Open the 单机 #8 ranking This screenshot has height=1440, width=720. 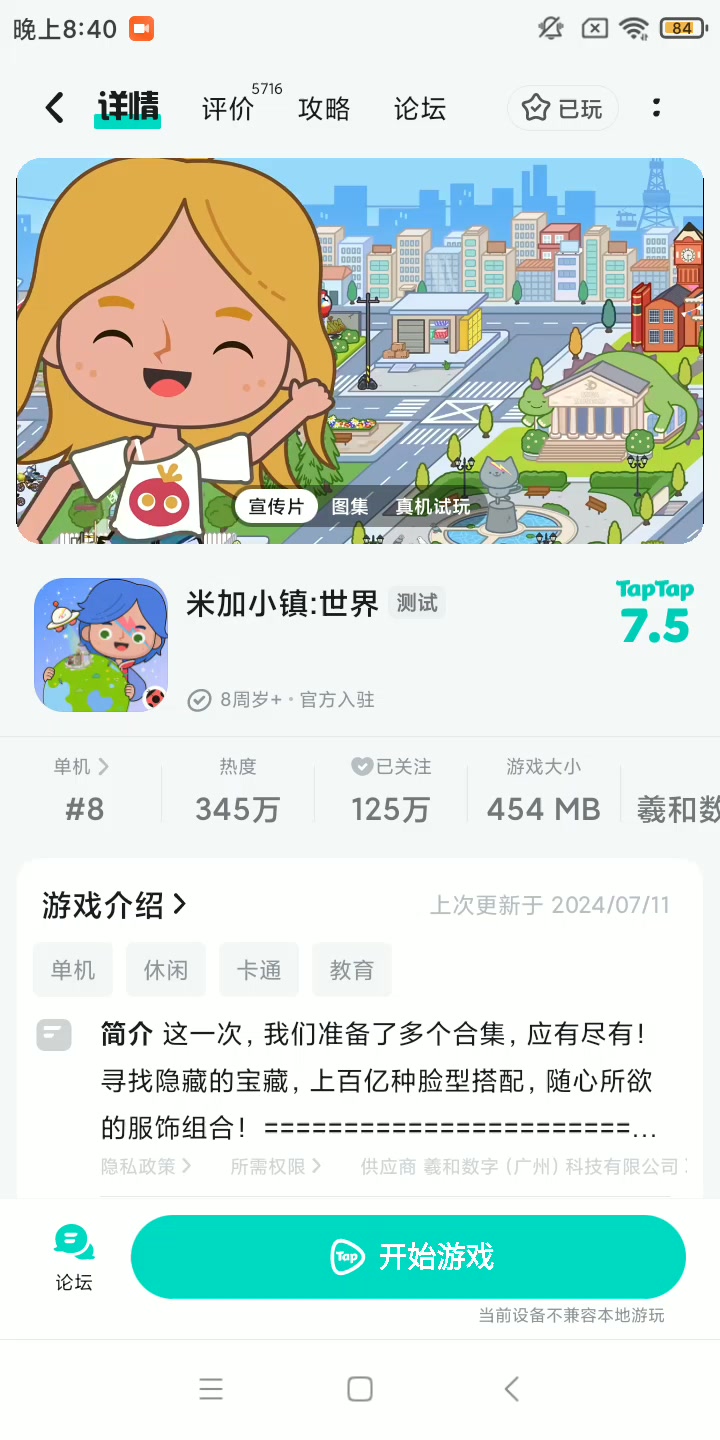point(83,790)
